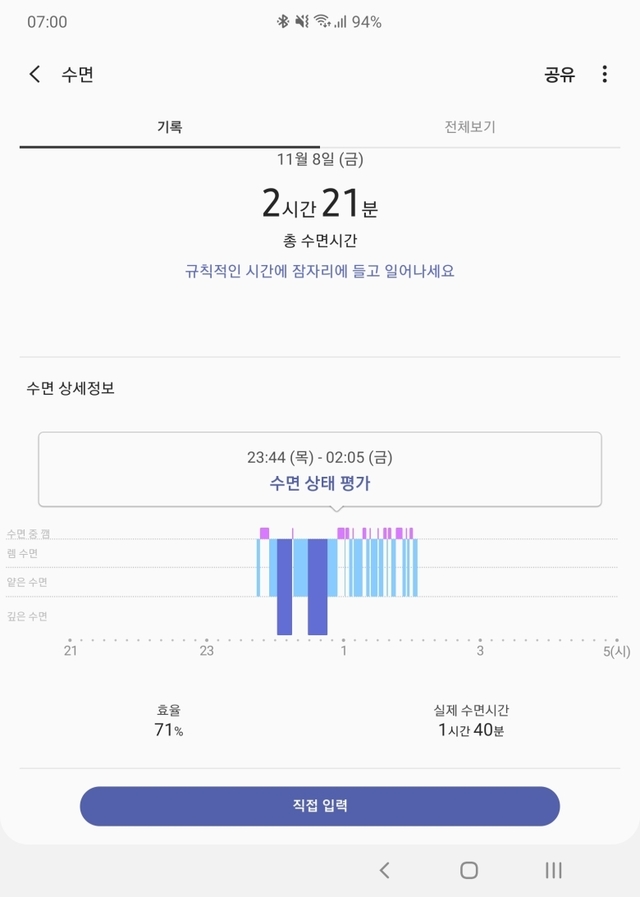
Task: Switch to the 전체보기 tab
Action: click(x=470, y=127)
